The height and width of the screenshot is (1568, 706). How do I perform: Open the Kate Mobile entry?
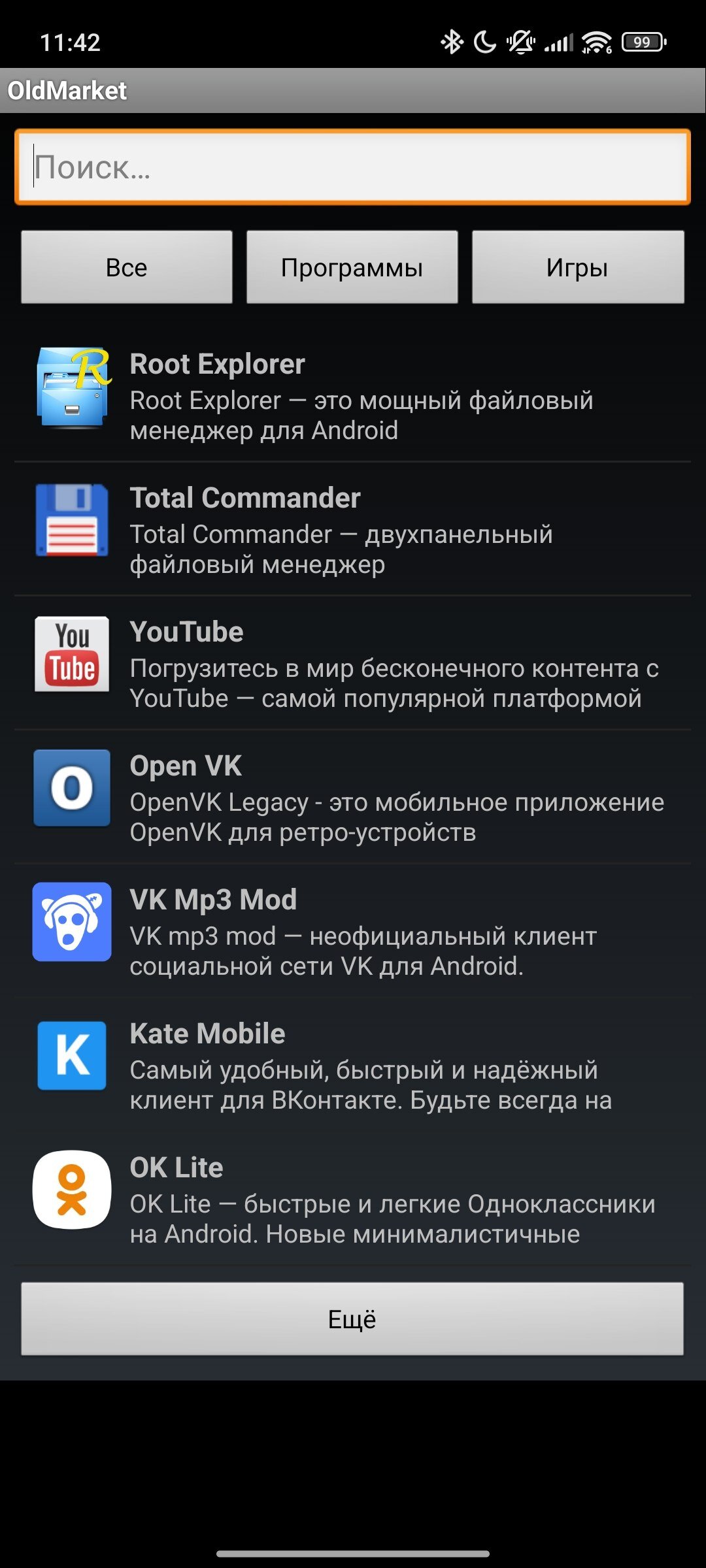(x=353, y=1065)
